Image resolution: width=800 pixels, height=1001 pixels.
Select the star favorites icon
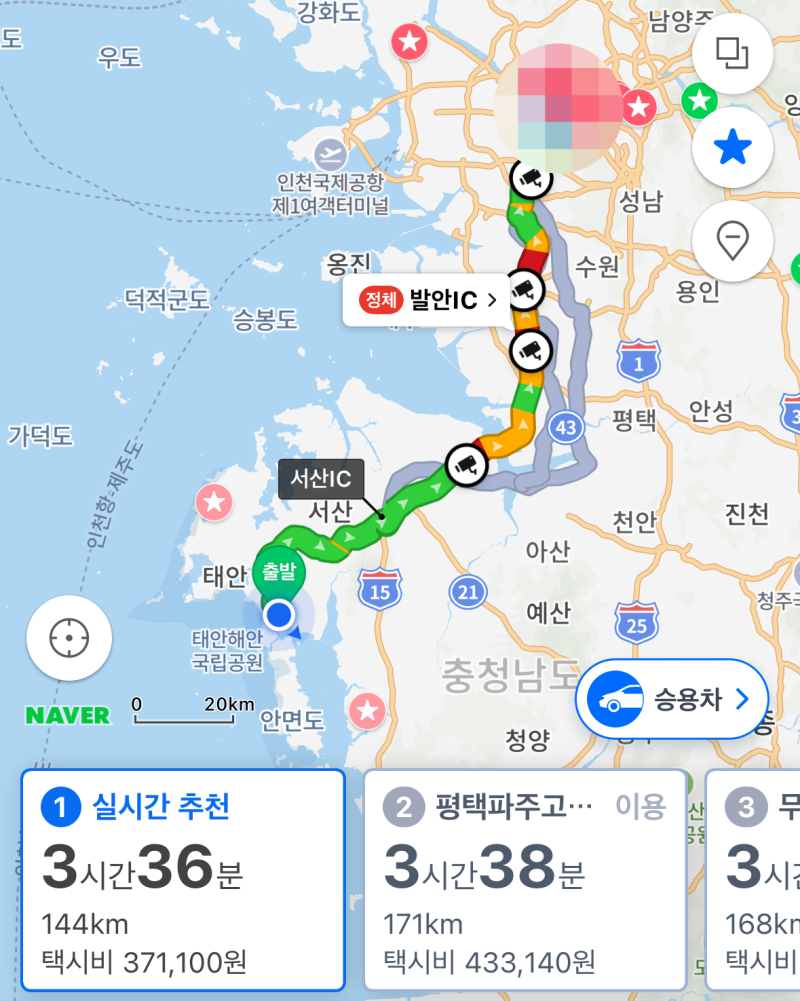pyautogui.click(x=732, y=146)
